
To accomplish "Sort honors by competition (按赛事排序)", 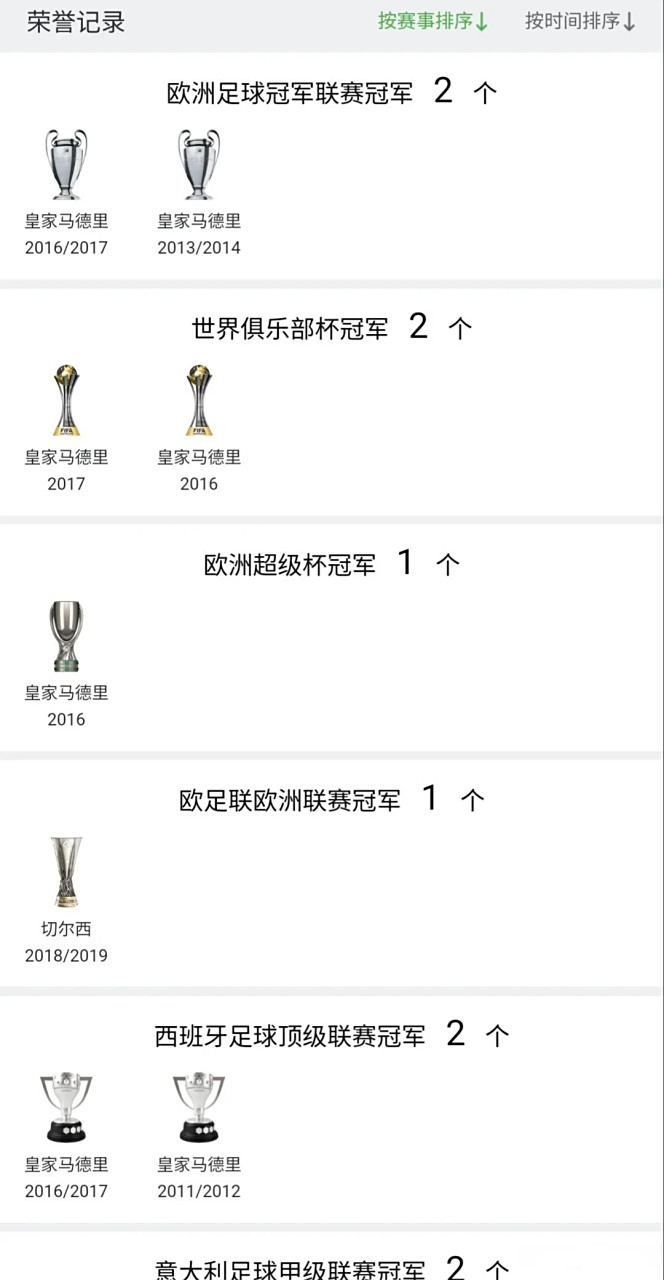I will point(432,21).
